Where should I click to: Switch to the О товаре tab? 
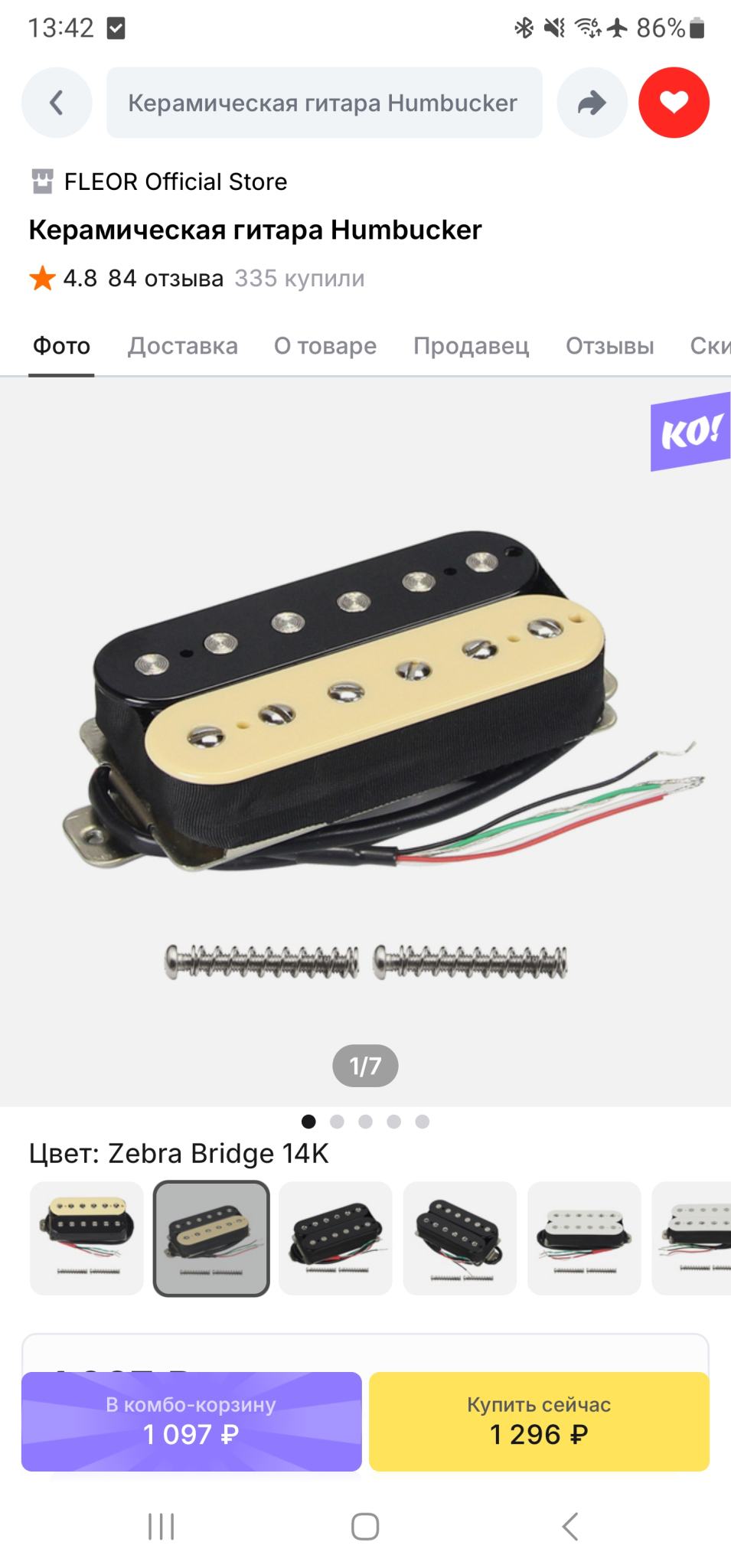tap(325, 346)
